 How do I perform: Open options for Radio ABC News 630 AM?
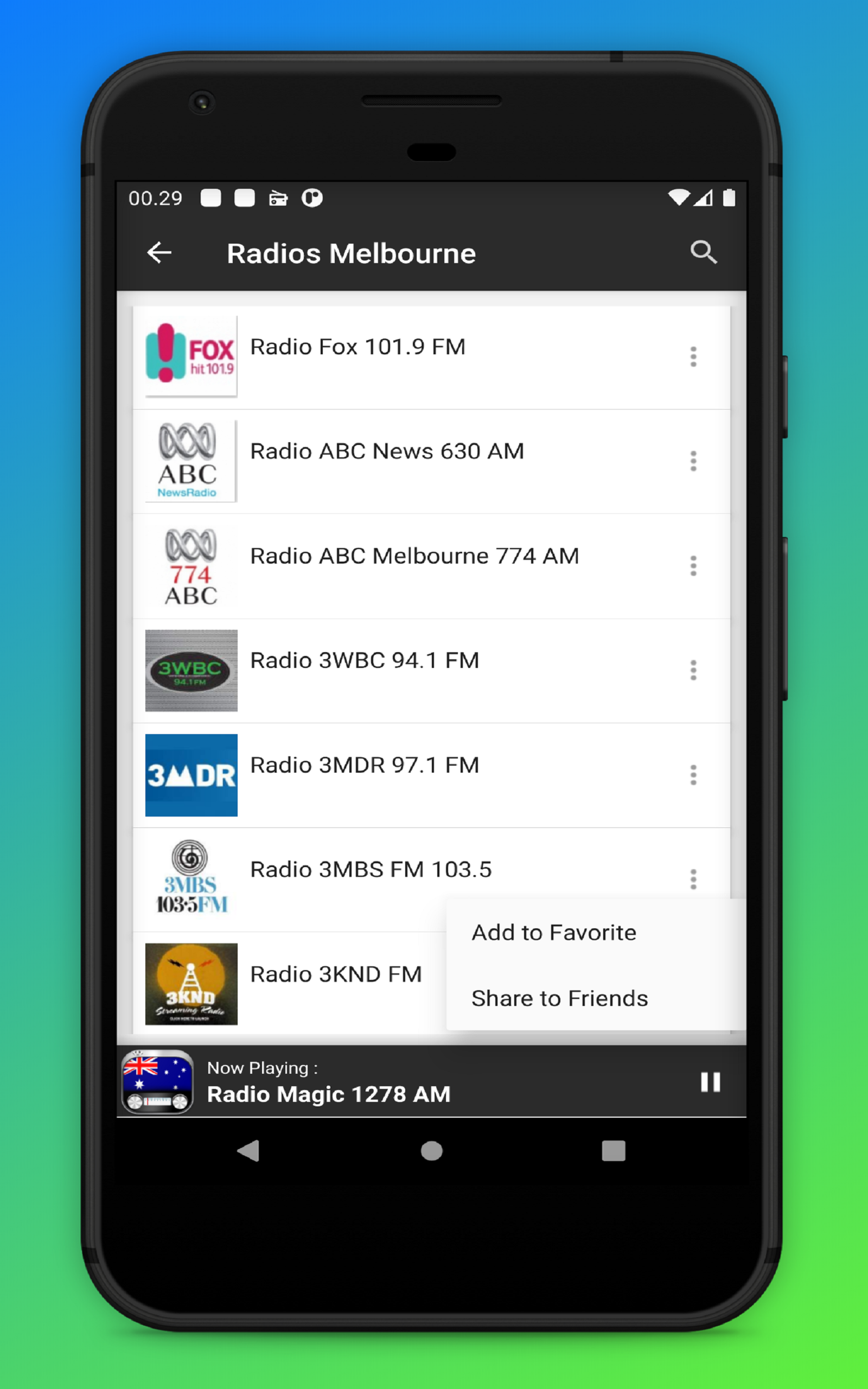[x=693, y=461]
